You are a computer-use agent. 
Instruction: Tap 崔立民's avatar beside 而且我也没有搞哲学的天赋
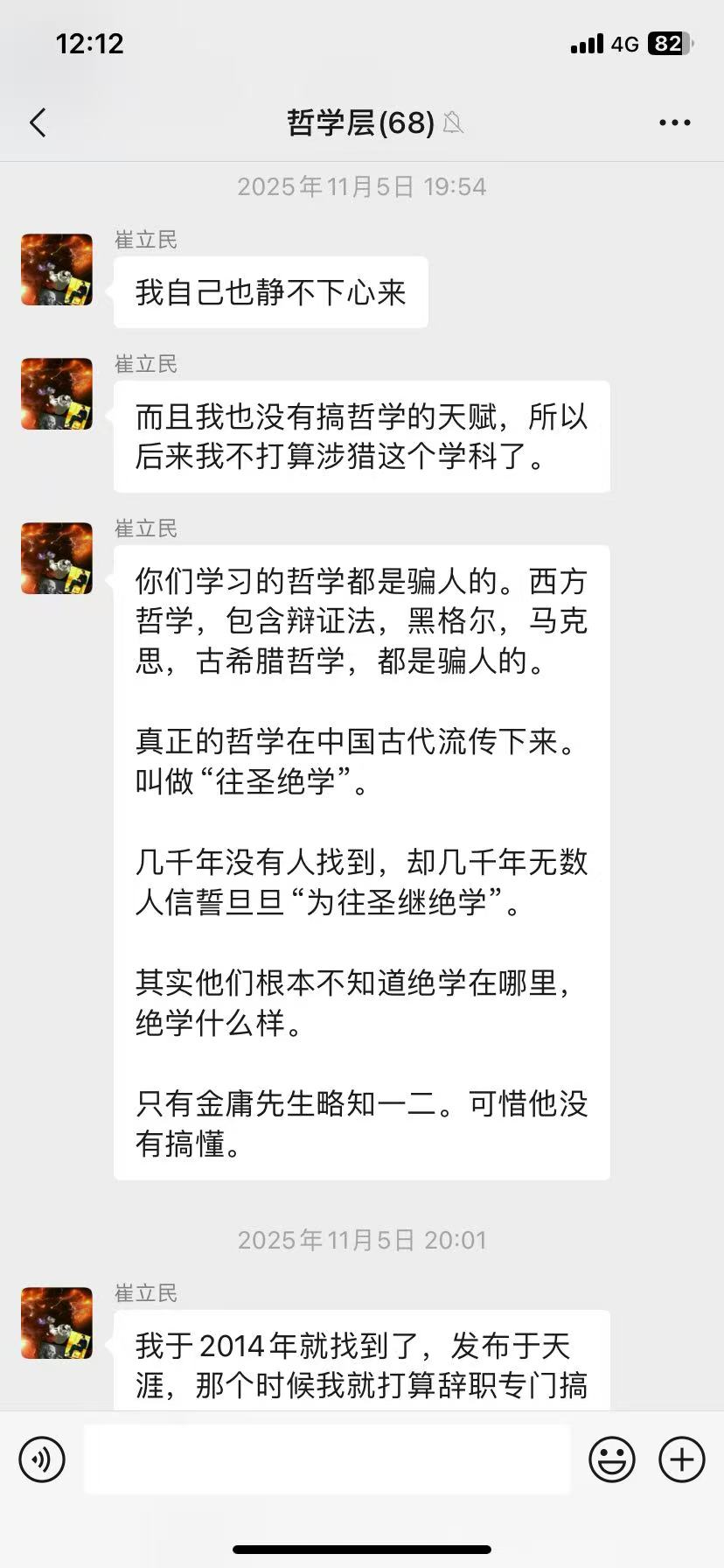(57, 394)
